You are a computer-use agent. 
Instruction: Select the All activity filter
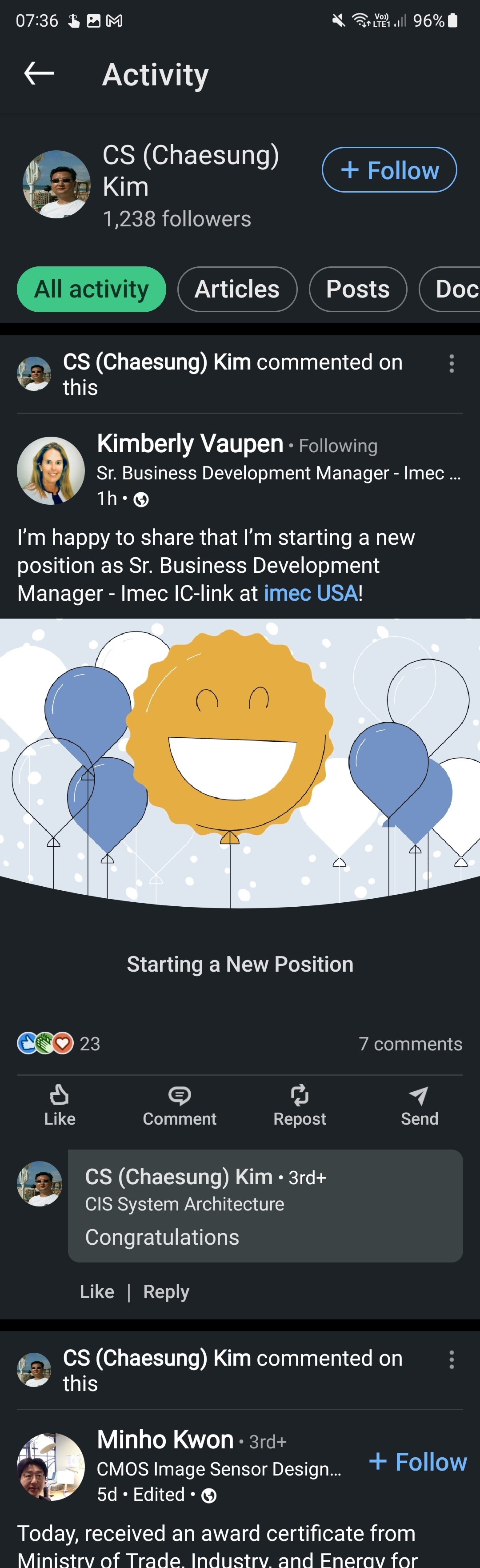coord(91,289)
